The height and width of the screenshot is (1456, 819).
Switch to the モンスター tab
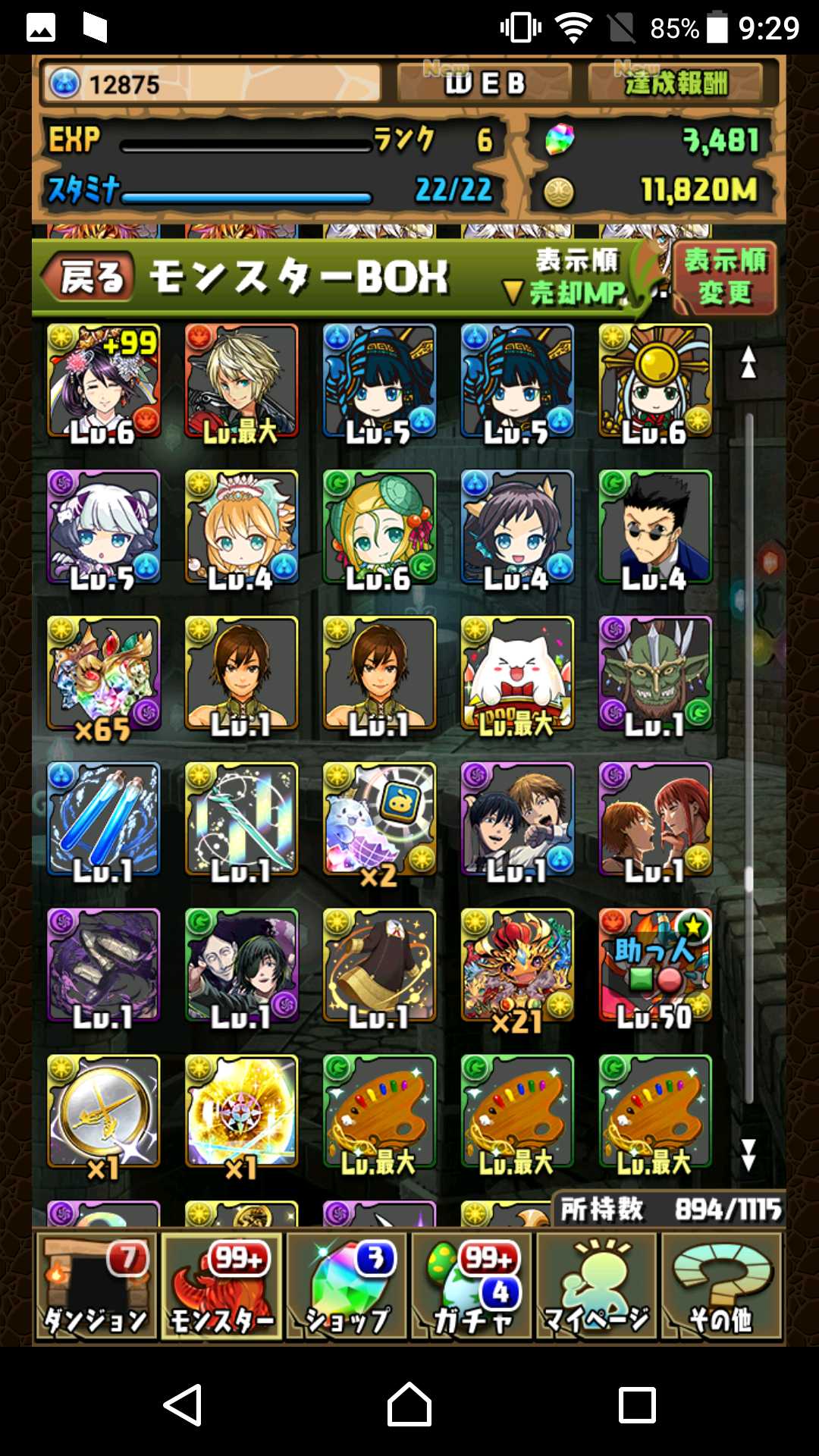point(221,1286)
